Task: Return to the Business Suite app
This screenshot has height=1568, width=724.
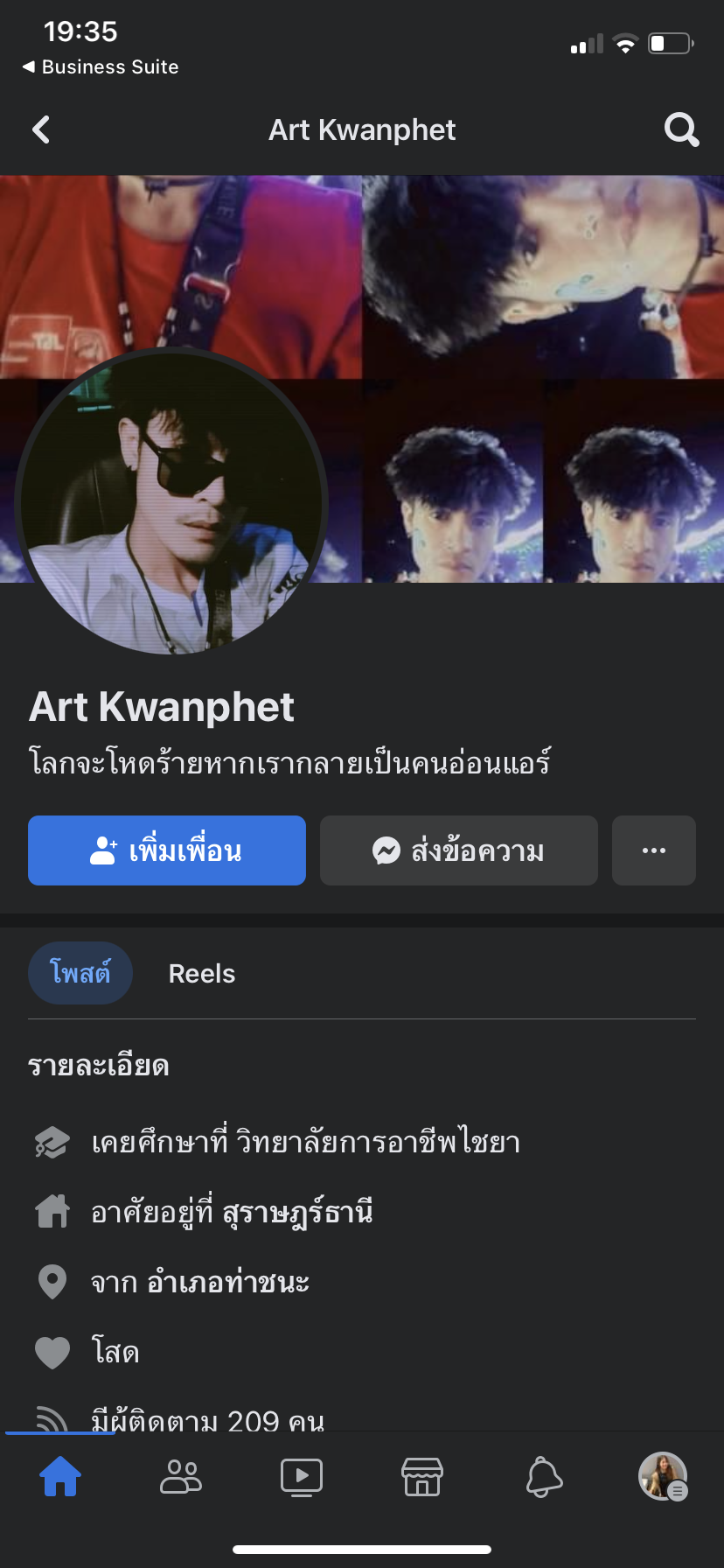Action: point(101,67)
